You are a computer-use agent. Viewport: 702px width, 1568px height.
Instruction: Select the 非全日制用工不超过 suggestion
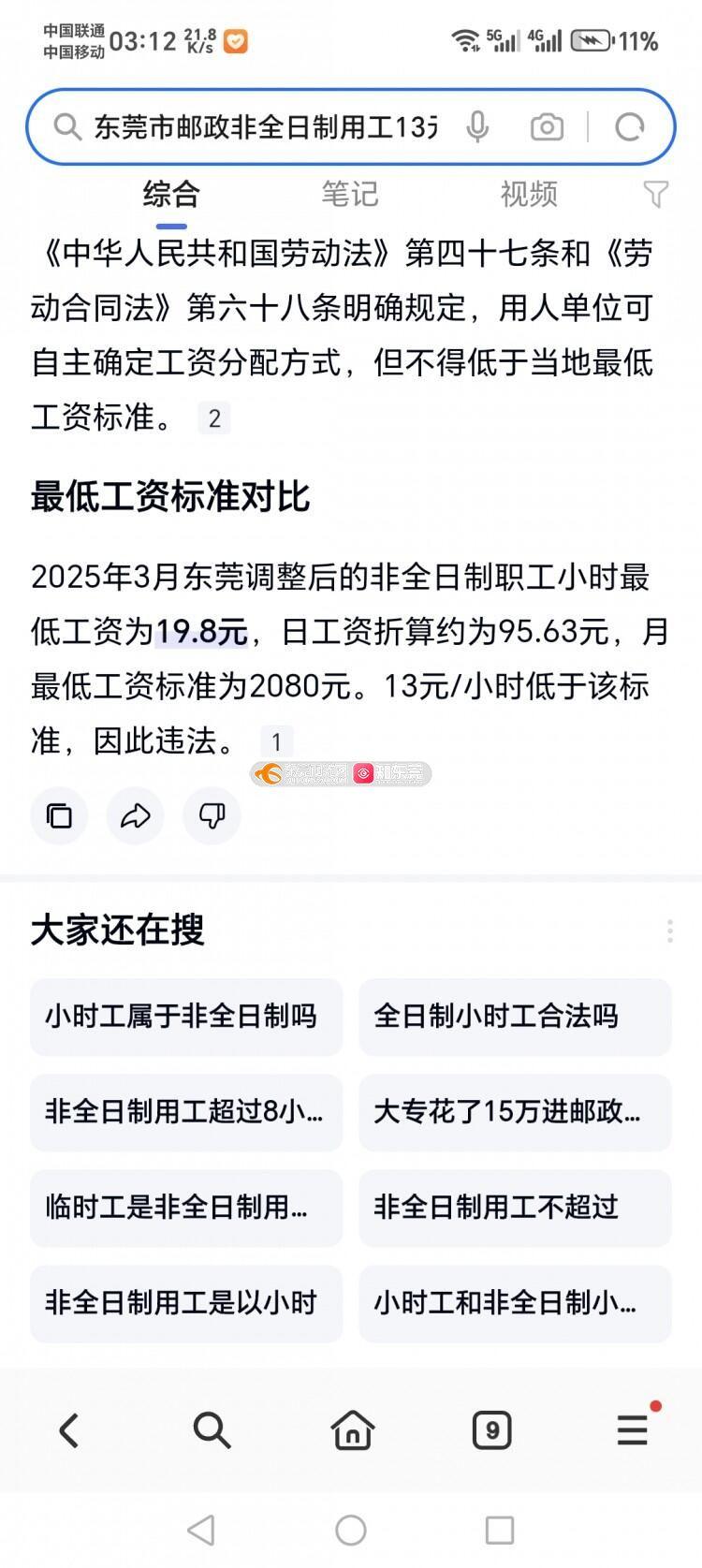tap(515, 1208)
